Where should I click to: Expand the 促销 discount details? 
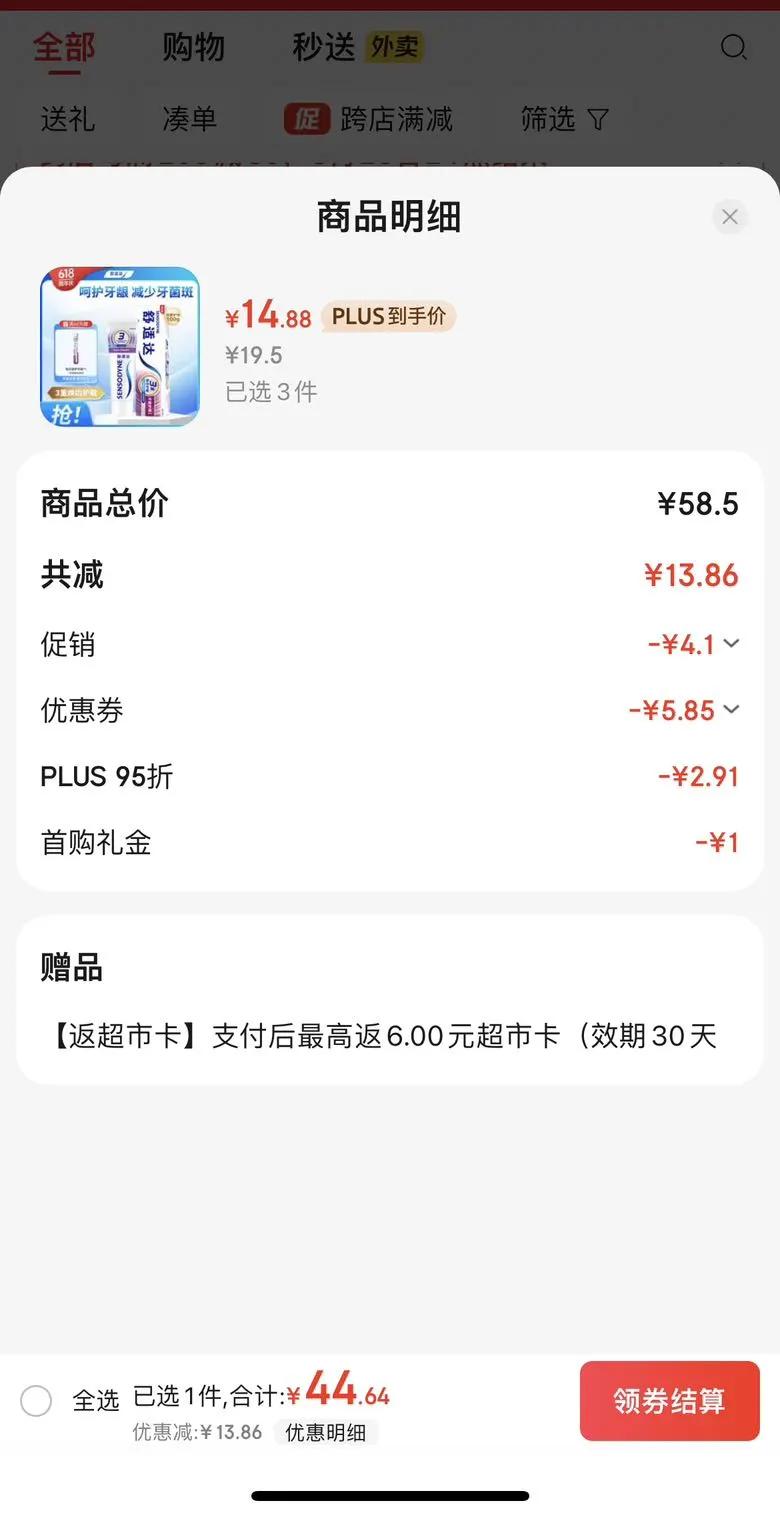[731, 644]
